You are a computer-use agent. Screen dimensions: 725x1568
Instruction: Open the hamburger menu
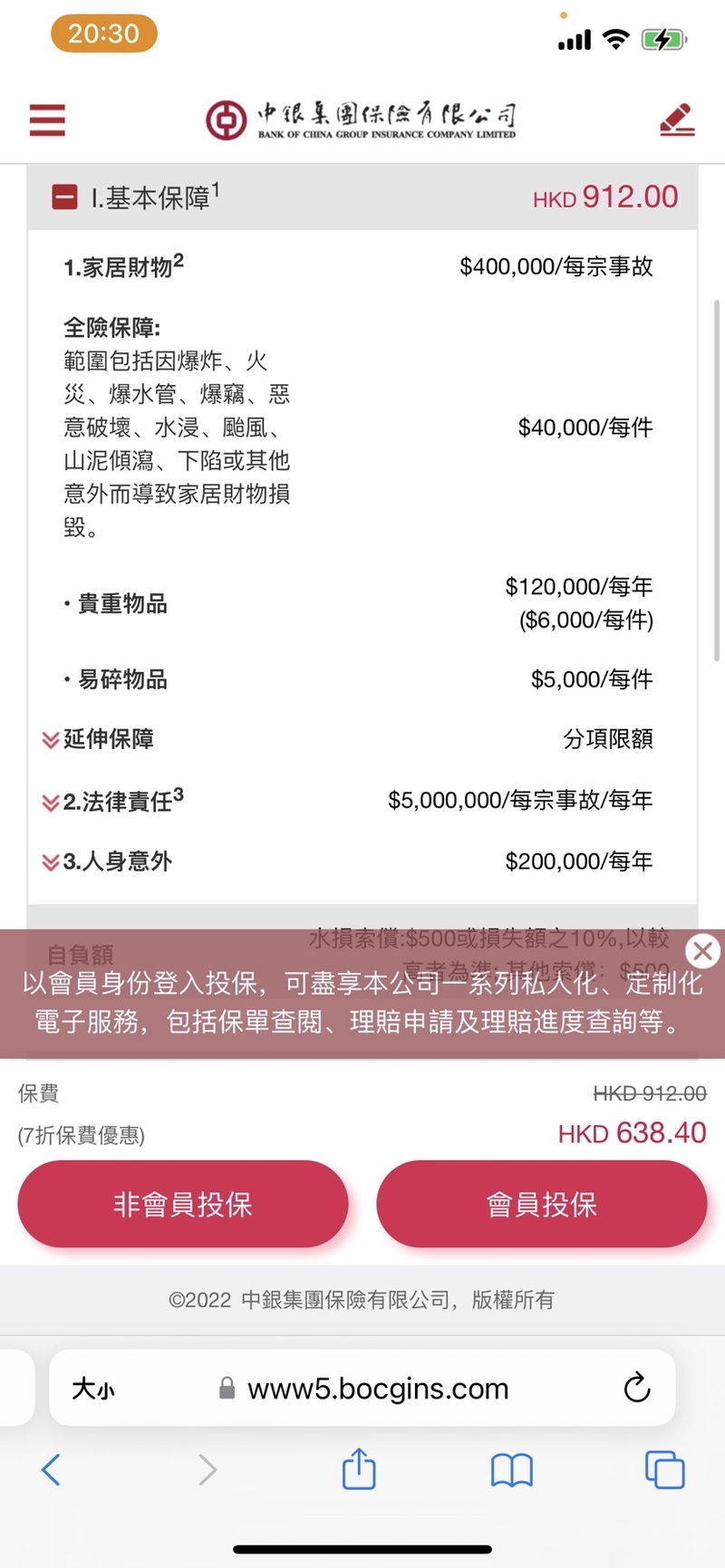47,120
